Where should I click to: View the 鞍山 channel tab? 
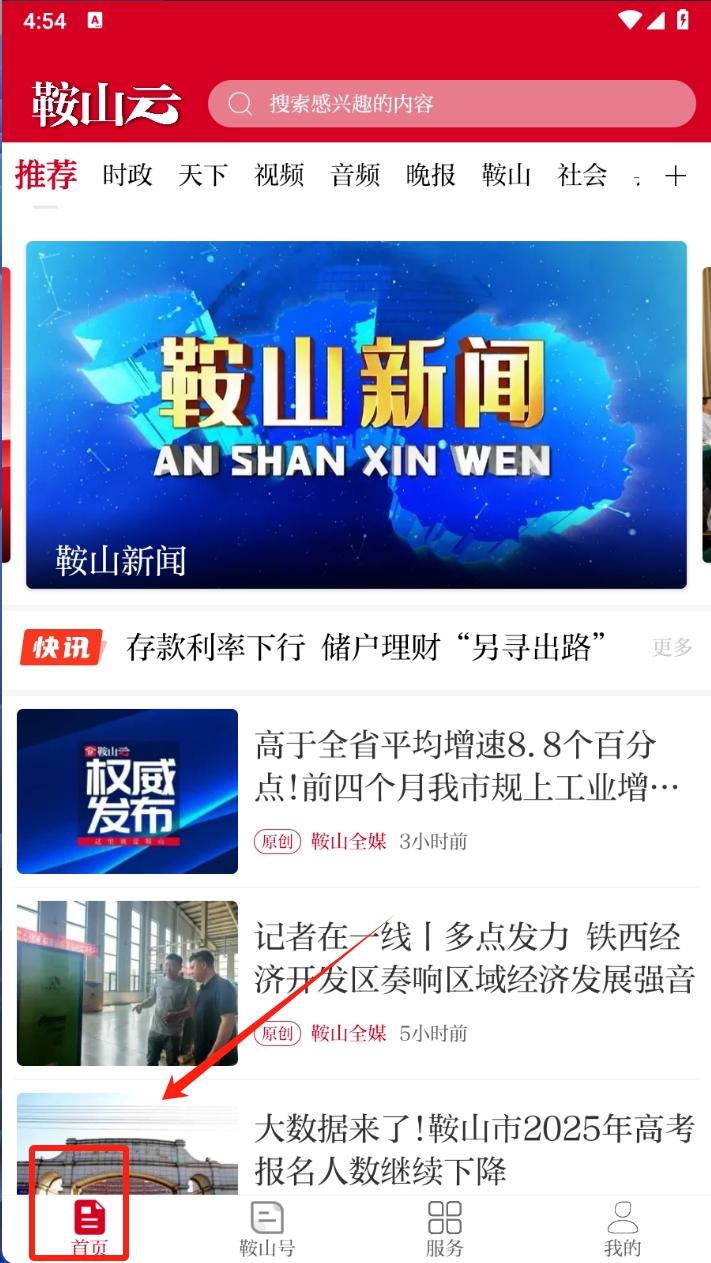[x=506, y=176]
